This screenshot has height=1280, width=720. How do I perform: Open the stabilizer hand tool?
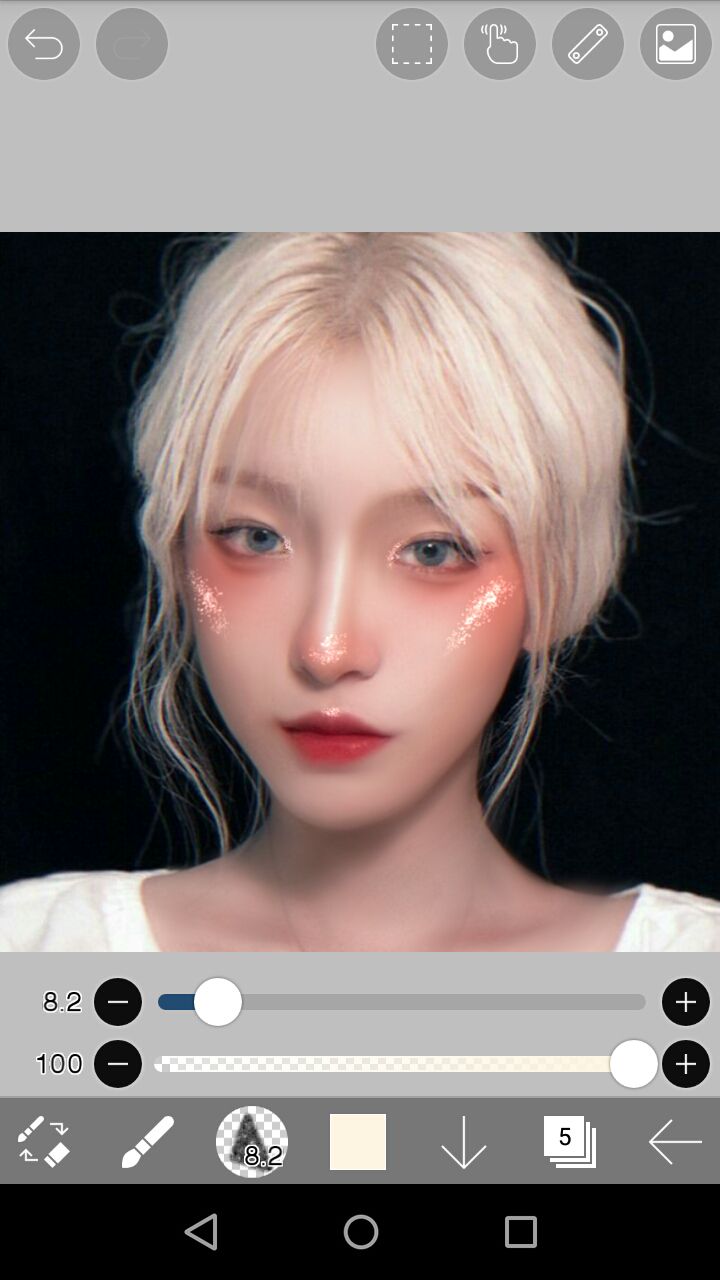coord(500,44)
